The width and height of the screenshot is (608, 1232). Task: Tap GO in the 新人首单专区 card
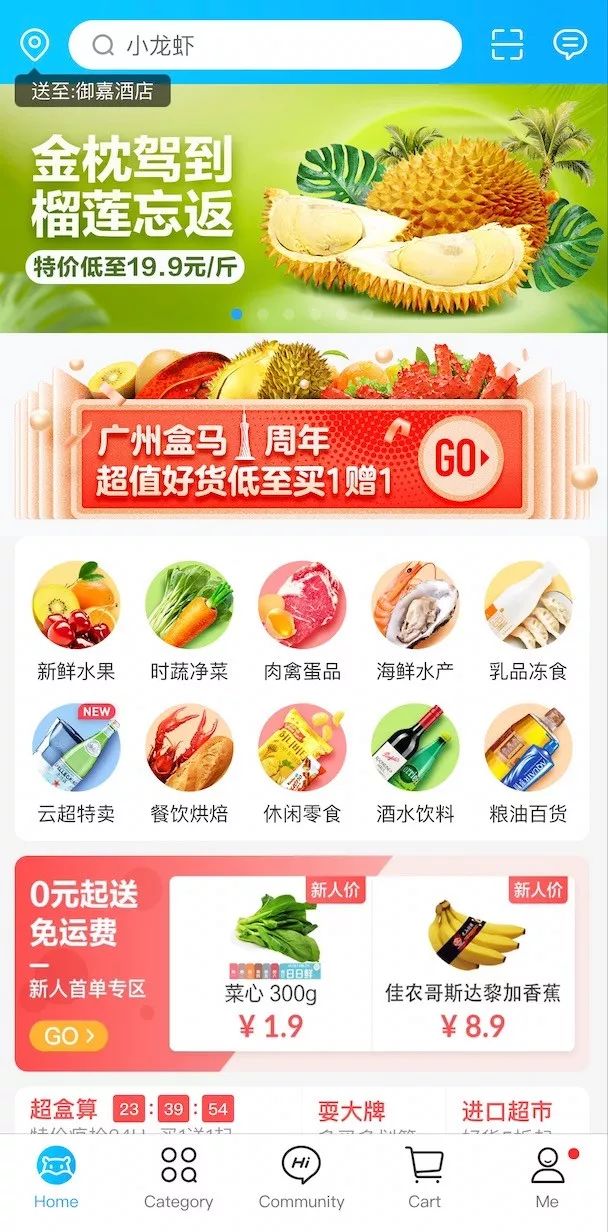[68, 1036]
